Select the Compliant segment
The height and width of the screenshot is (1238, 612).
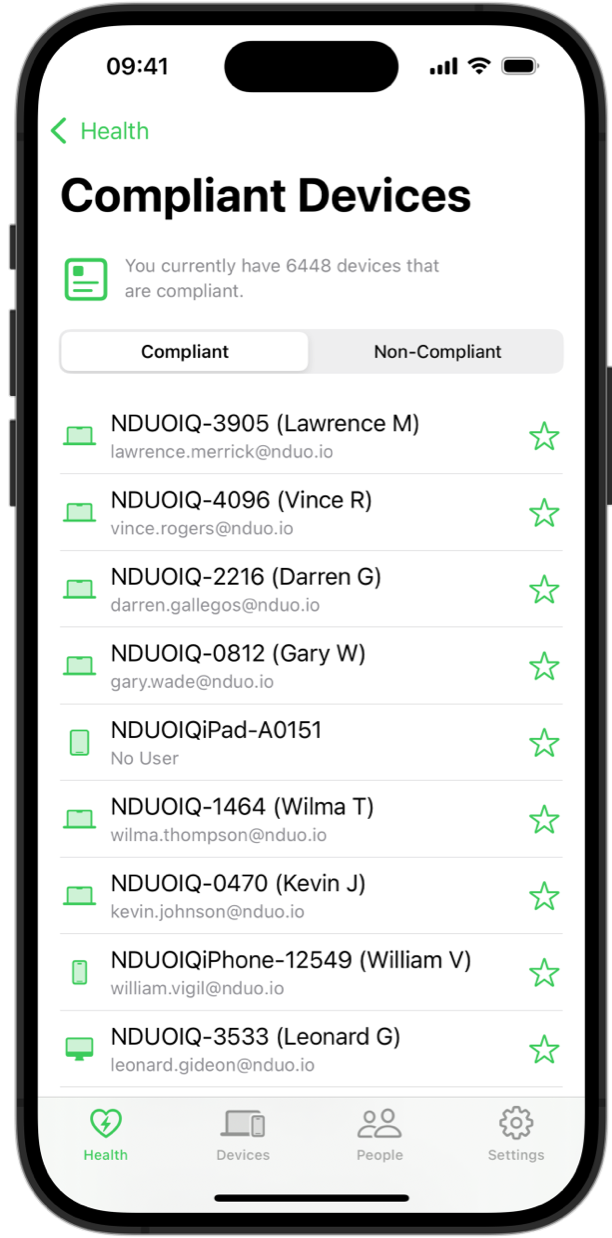tap(185, 352)
